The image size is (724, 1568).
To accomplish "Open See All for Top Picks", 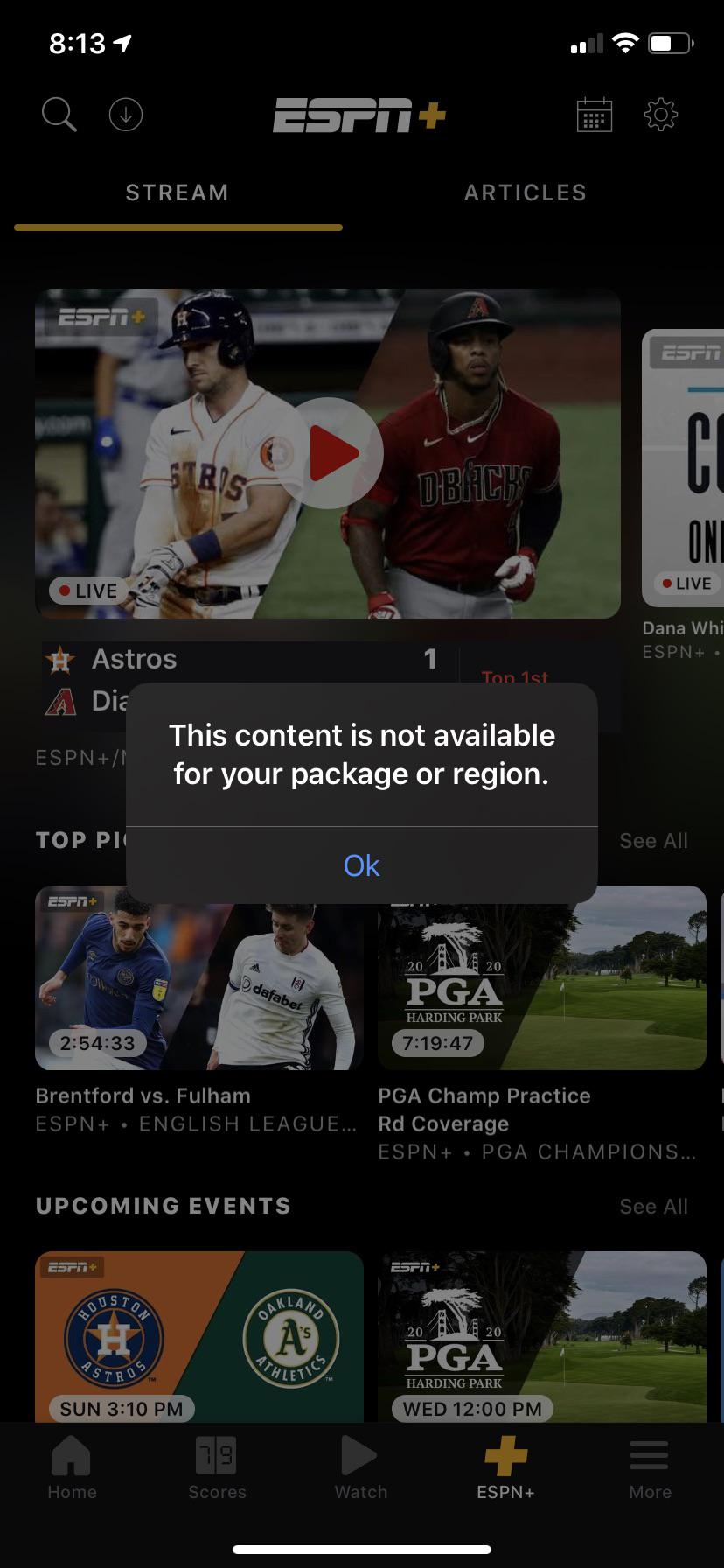I will tap(653, 840).
